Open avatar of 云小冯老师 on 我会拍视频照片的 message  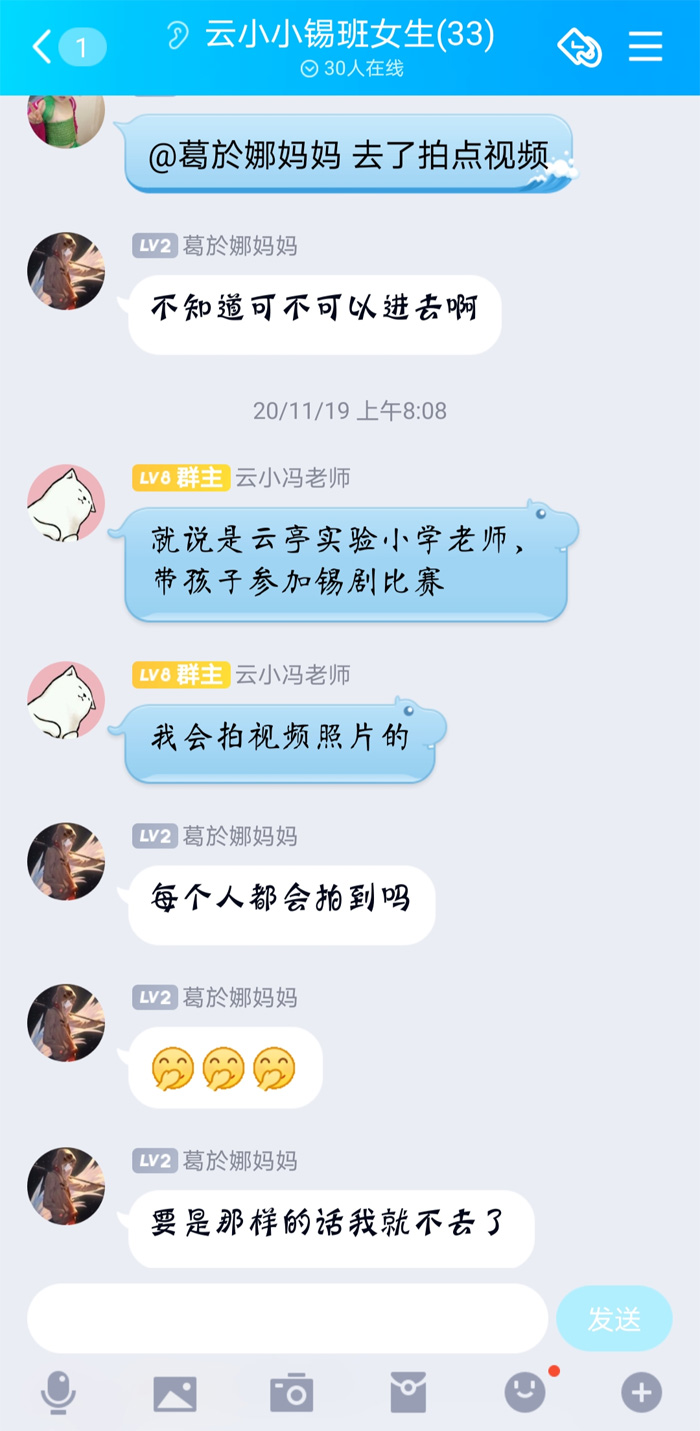[66, 700]
